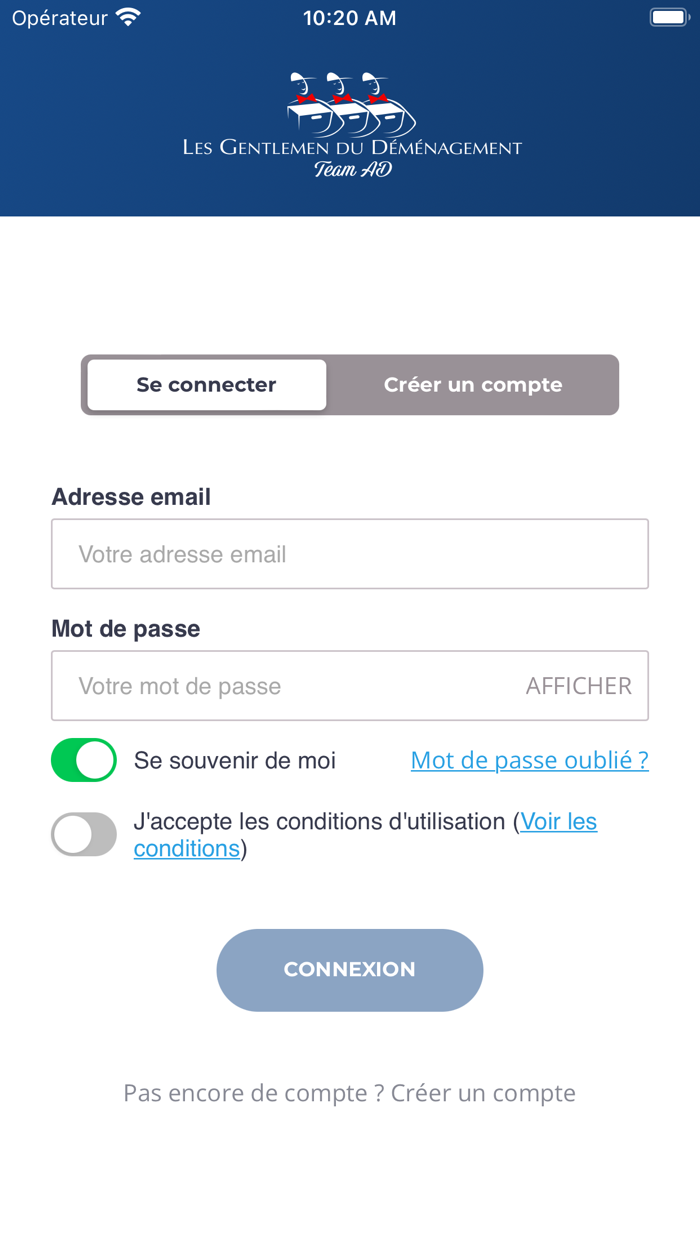
Task: Open Voir les conditions link
Action: (x=558, y=822)
